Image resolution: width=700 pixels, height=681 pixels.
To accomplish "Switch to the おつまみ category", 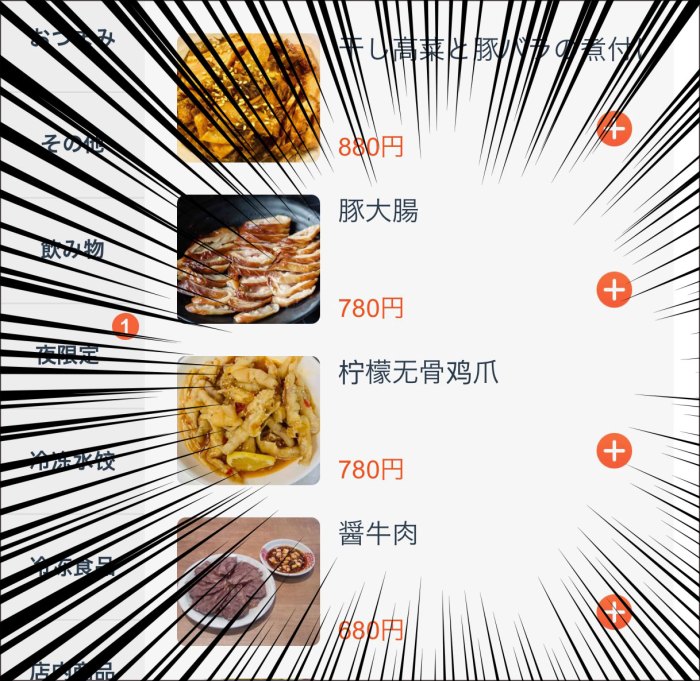I will pyautogui.click(x=73, y=39).
